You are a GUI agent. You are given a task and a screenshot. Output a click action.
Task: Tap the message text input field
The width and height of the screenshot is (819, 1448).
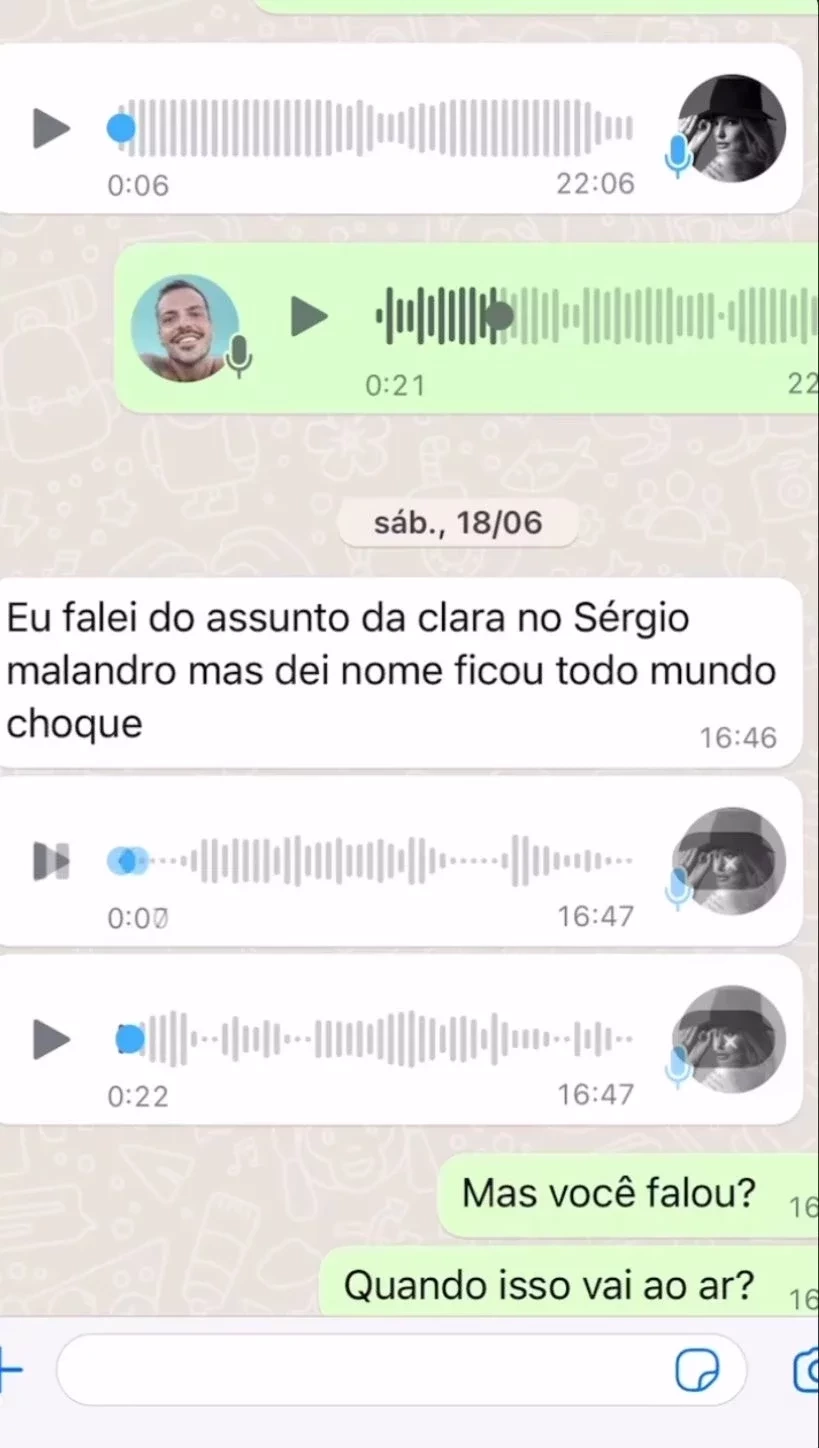pyautogui.click(x=360, y=1369)
